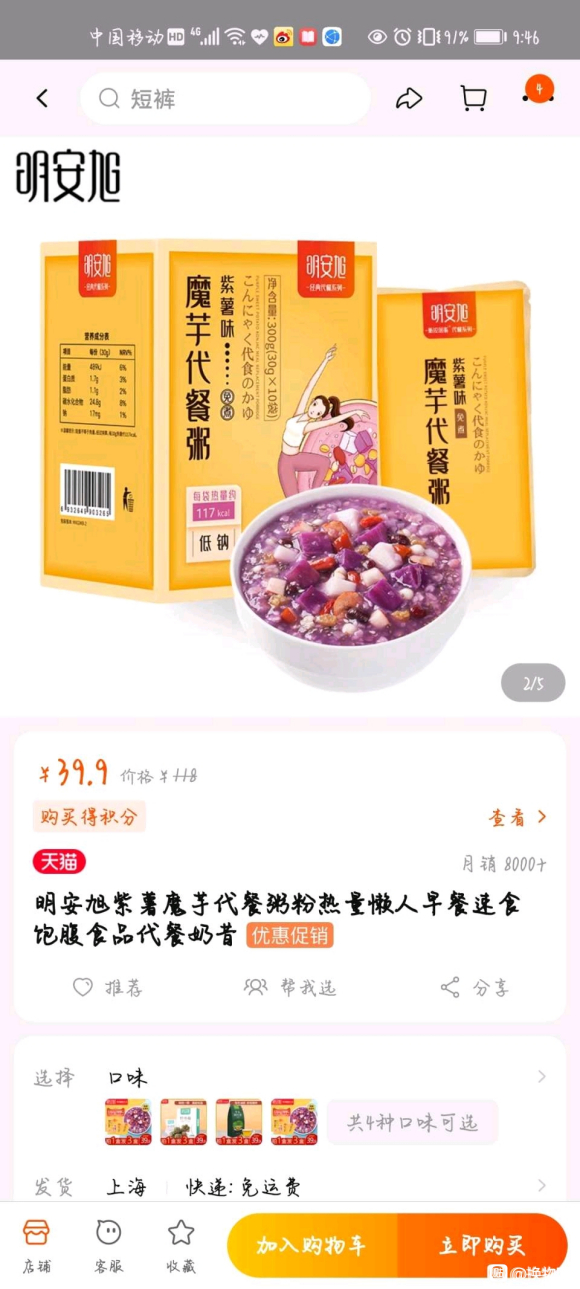Open the shopping cart icon

(473, 98)
